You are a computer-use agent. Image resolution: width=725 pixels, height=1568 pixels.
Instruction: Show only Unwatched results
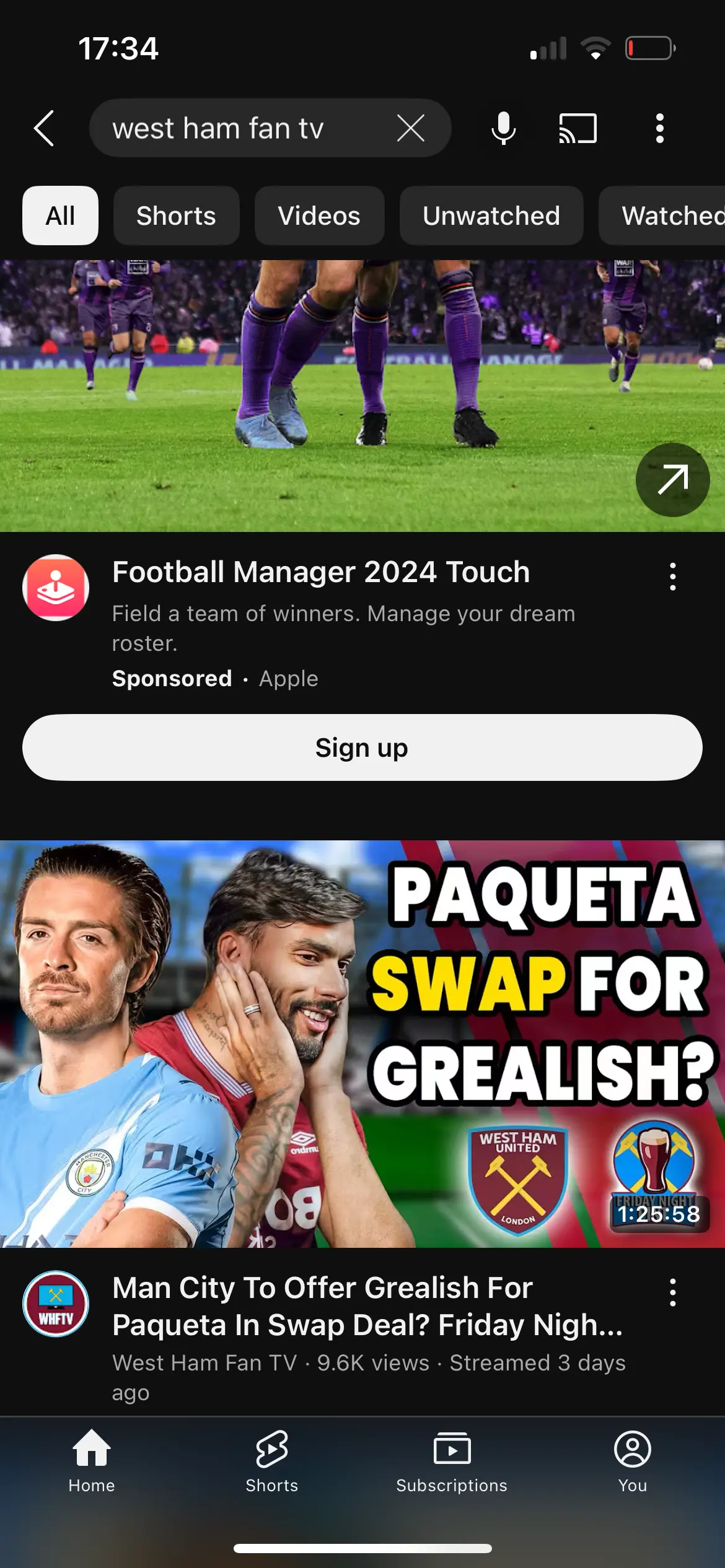click(491, 216)
